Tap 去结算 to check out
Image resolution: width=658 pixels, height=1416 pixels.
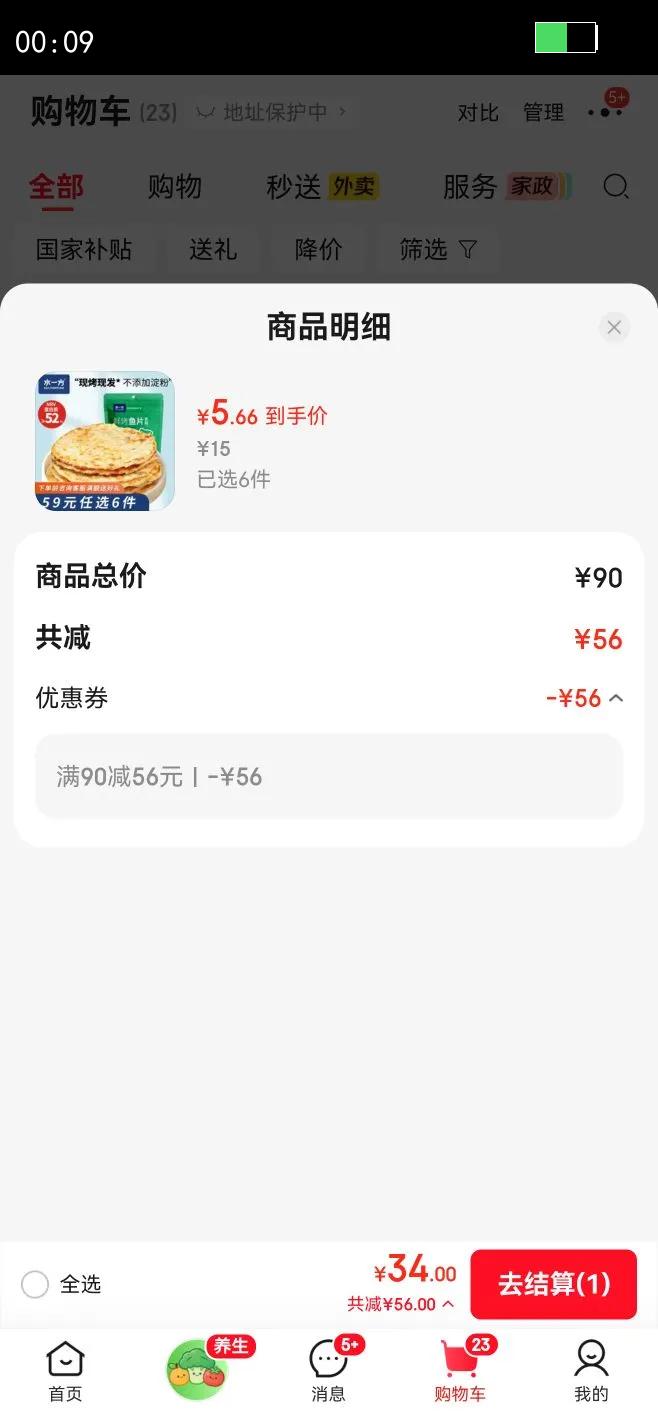coord(553,1284)
